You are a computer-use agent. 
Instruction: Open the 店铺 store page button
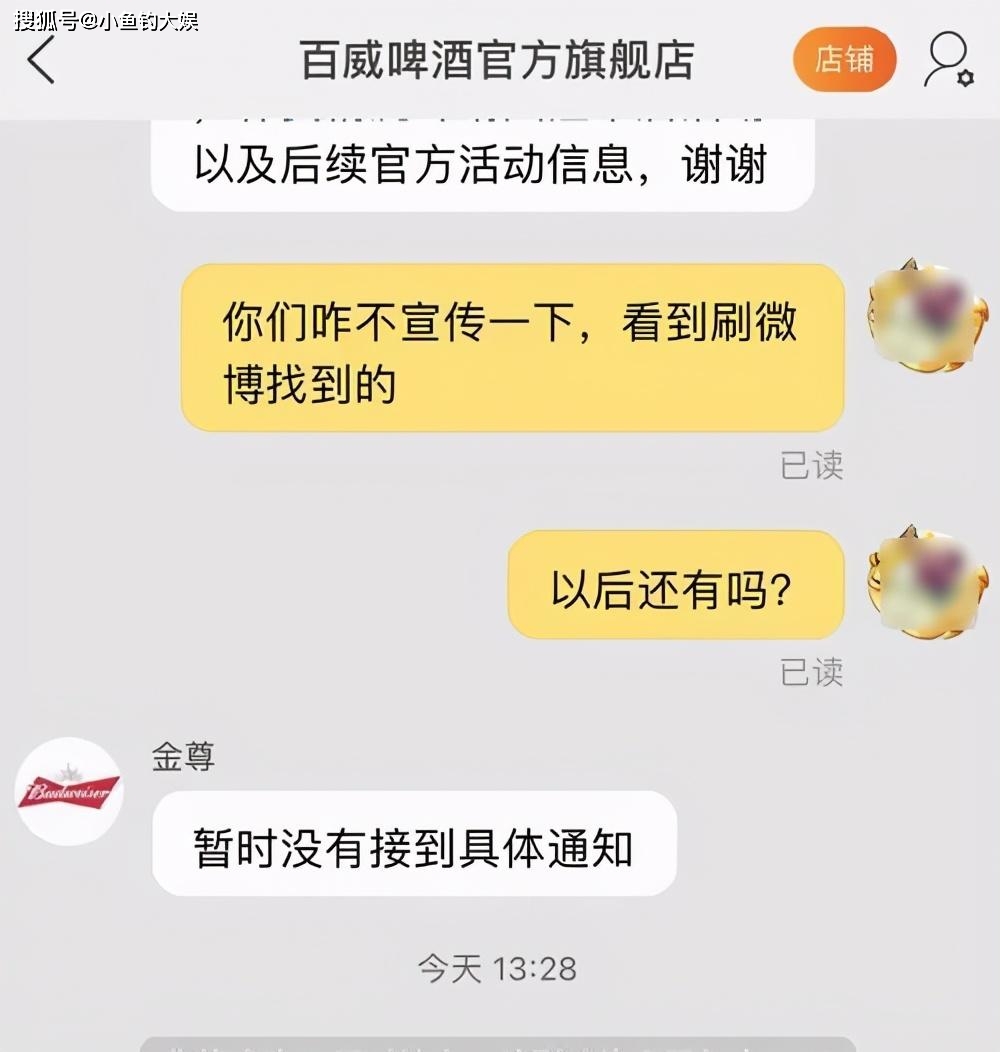click(x=844, y=60)
